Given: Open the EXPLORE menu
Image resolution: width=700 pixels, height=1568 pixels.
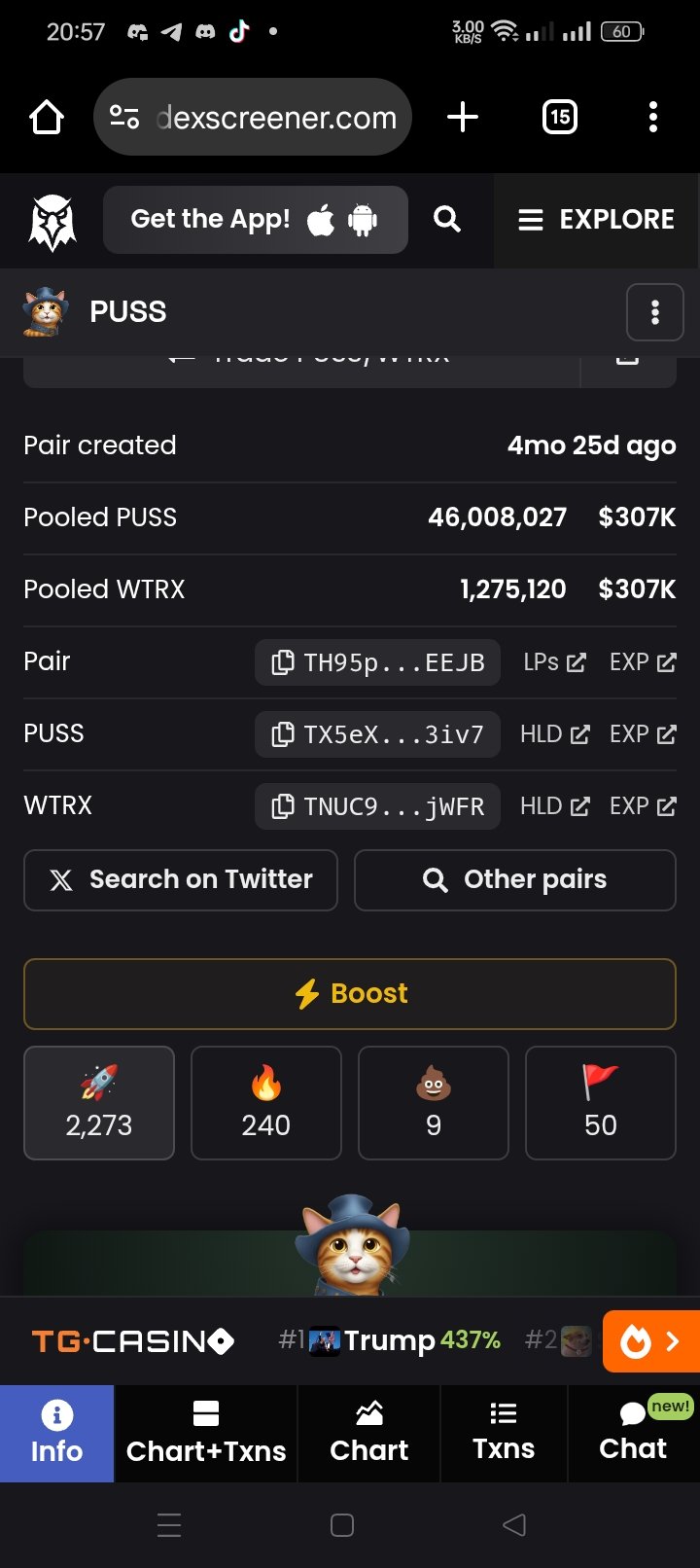Looking at the screenshot, I should tap(596, 220).
